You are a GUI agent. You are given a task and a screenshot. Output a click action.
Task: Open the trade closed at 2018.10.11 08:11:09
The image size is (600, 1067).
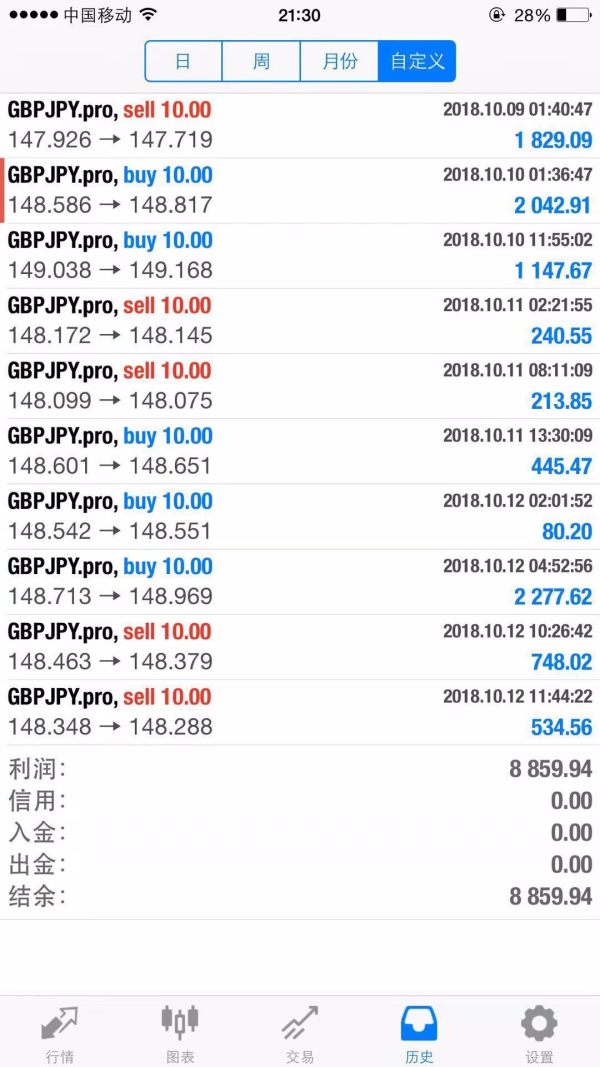point(300,385)
